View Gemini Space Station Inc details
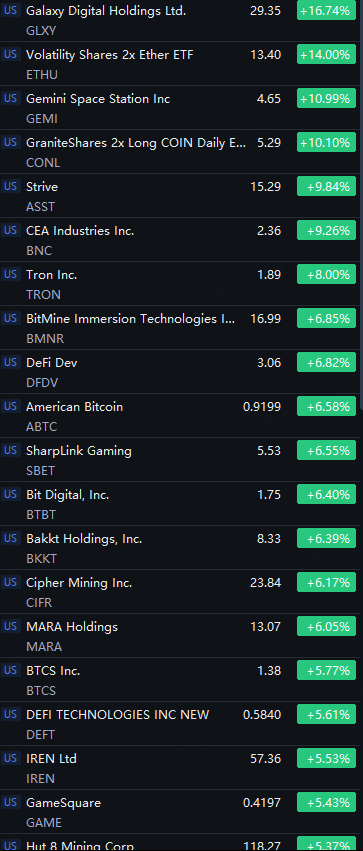Image resolution: width=363 pixels, height=851 pixels. (180, 108)
